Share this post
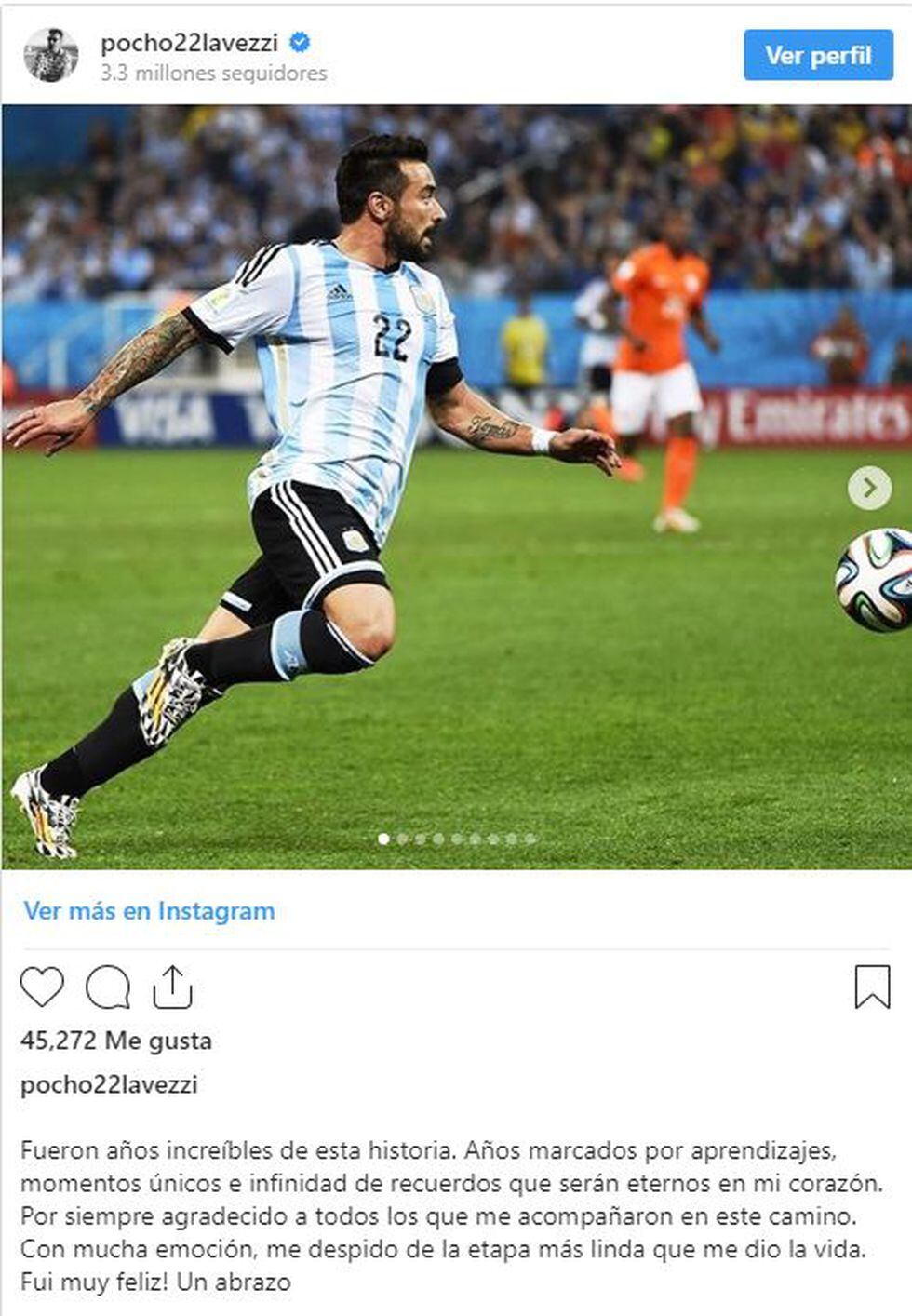The image size is (912, 1316). pos(171,987)
